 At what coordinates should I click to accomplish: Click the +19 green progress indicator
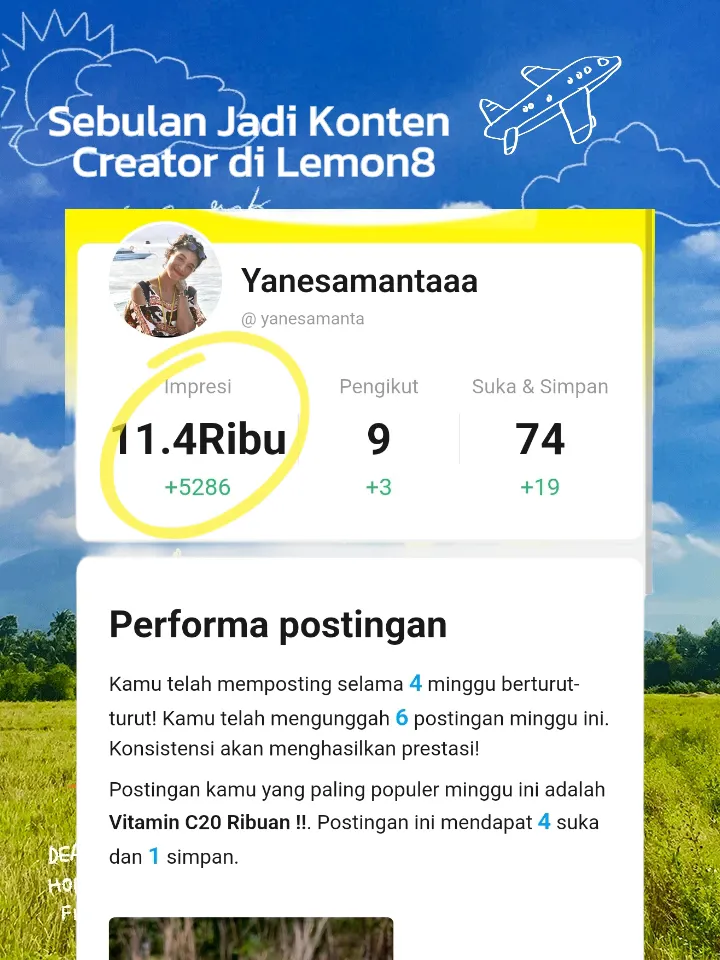(540, 487)
